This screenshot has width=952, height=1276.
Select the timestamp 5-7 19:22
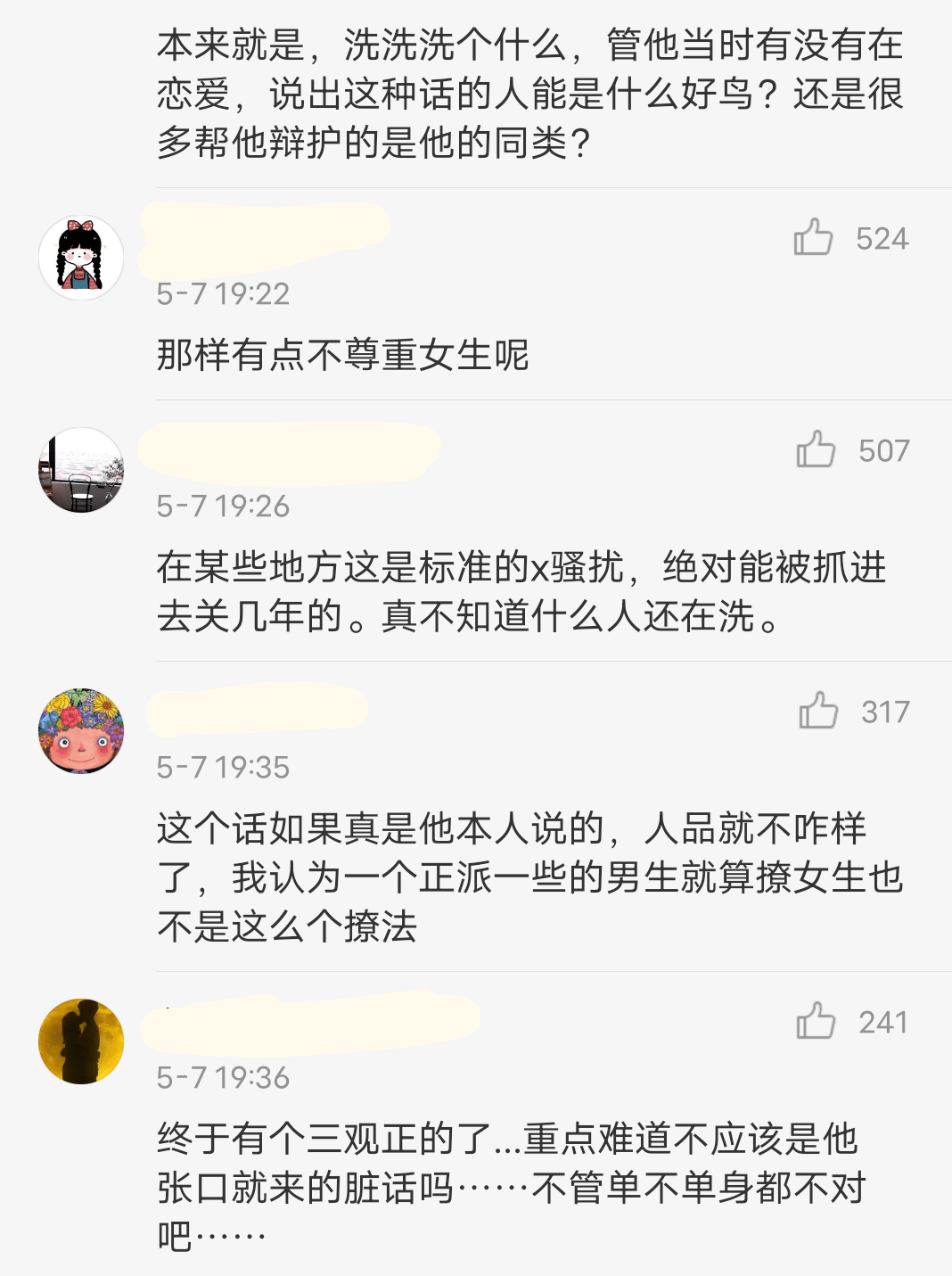click(223, 292)
